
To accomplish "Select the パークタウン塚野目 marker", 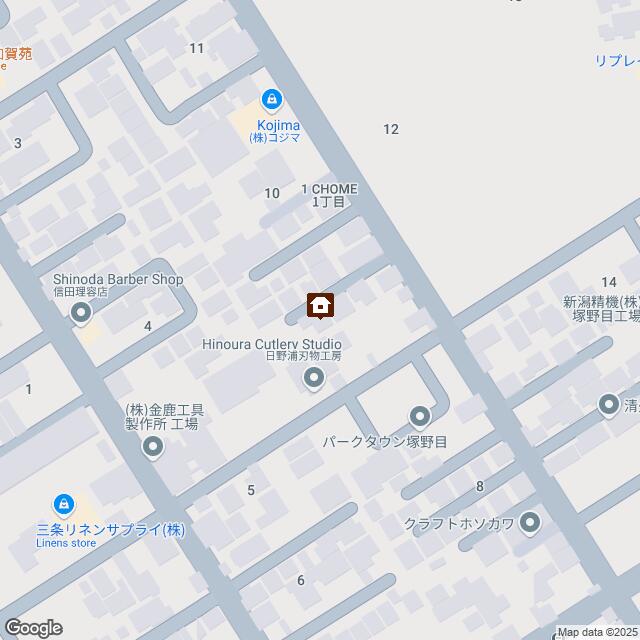I will [x=419, y=416].
